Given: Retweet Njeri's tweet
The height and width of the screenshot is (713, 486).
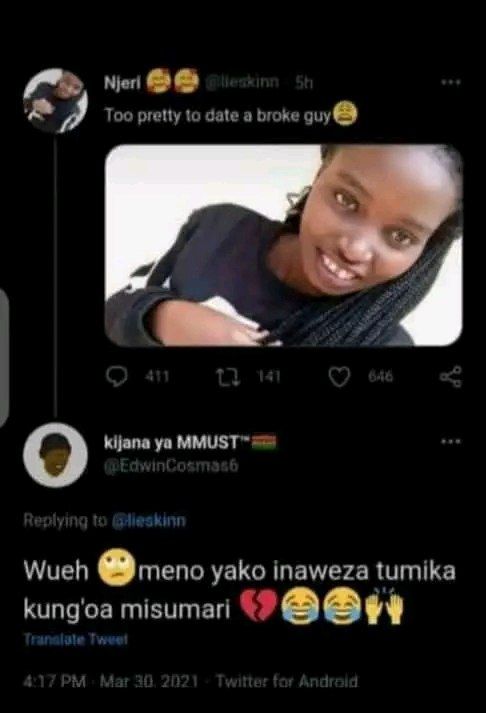Looking at the screenshot, I should point(228,377).
